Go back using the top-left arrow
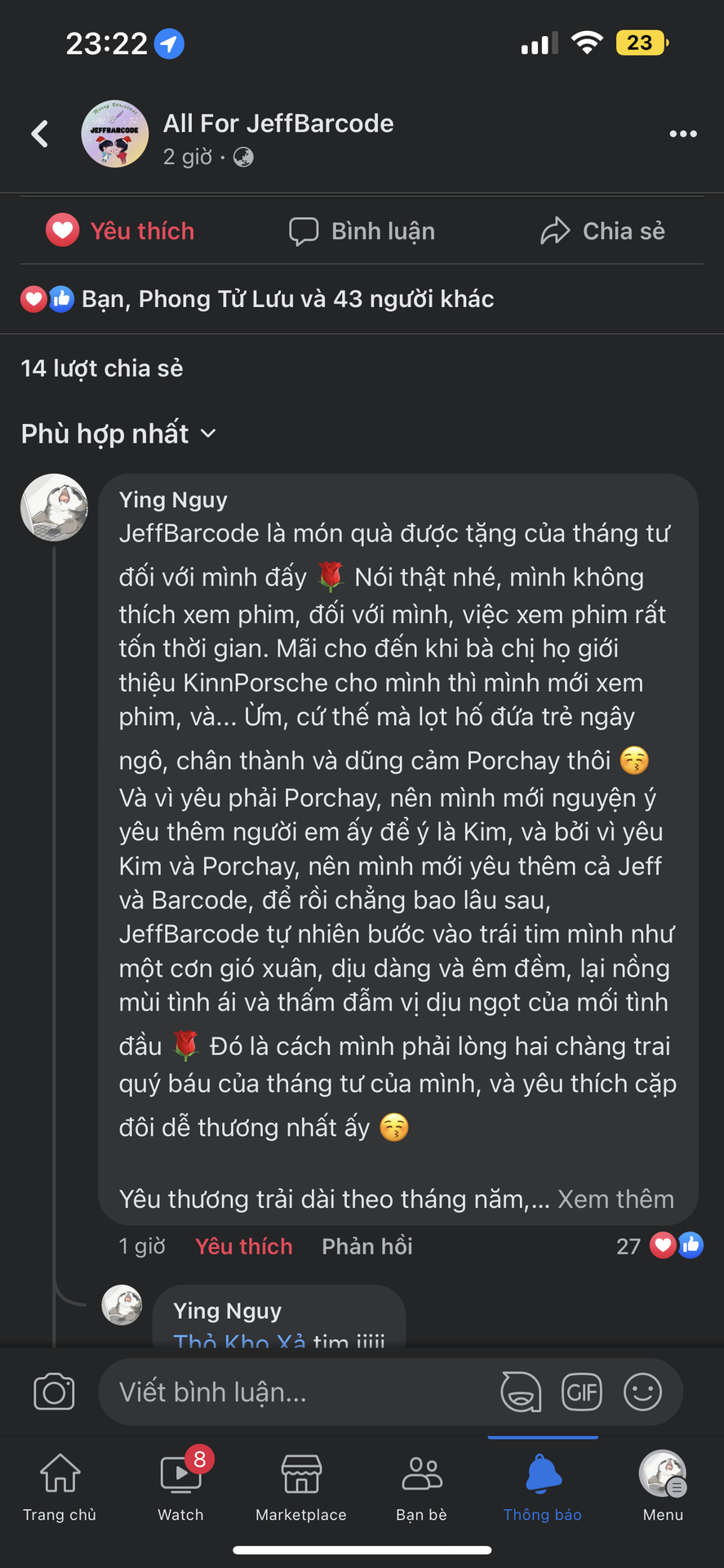The width and height of the screenshot is (724, 1568). (x=40, y=134)
